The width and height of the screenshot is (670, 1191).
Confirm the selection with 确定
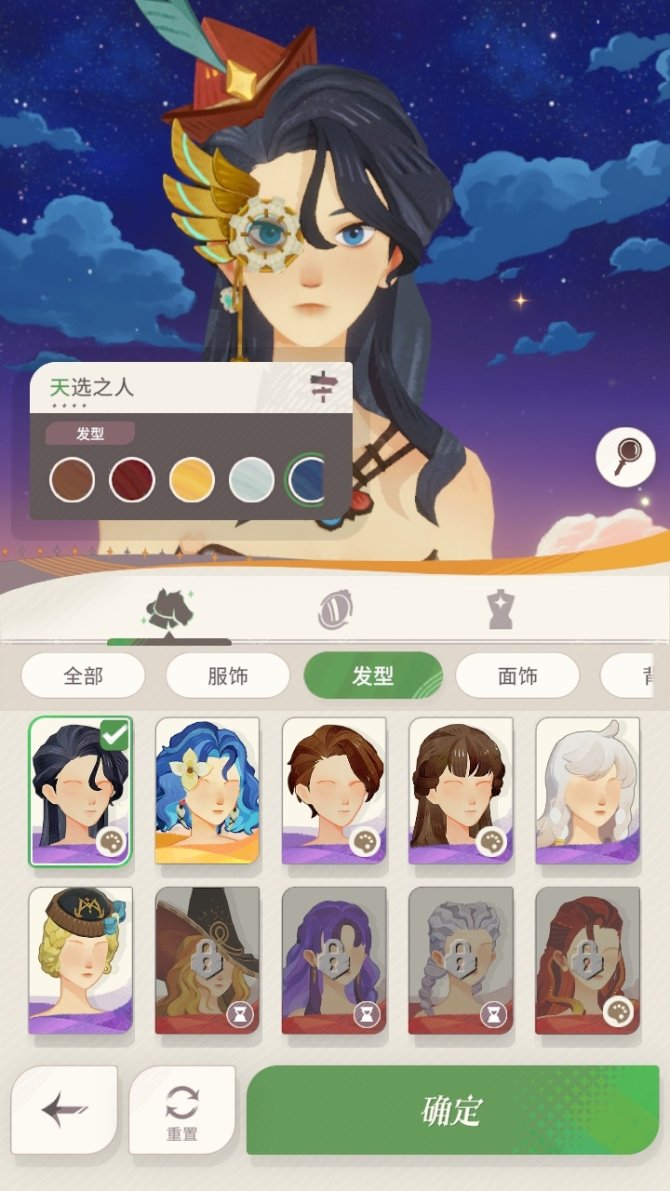(x=452, y=1110)
